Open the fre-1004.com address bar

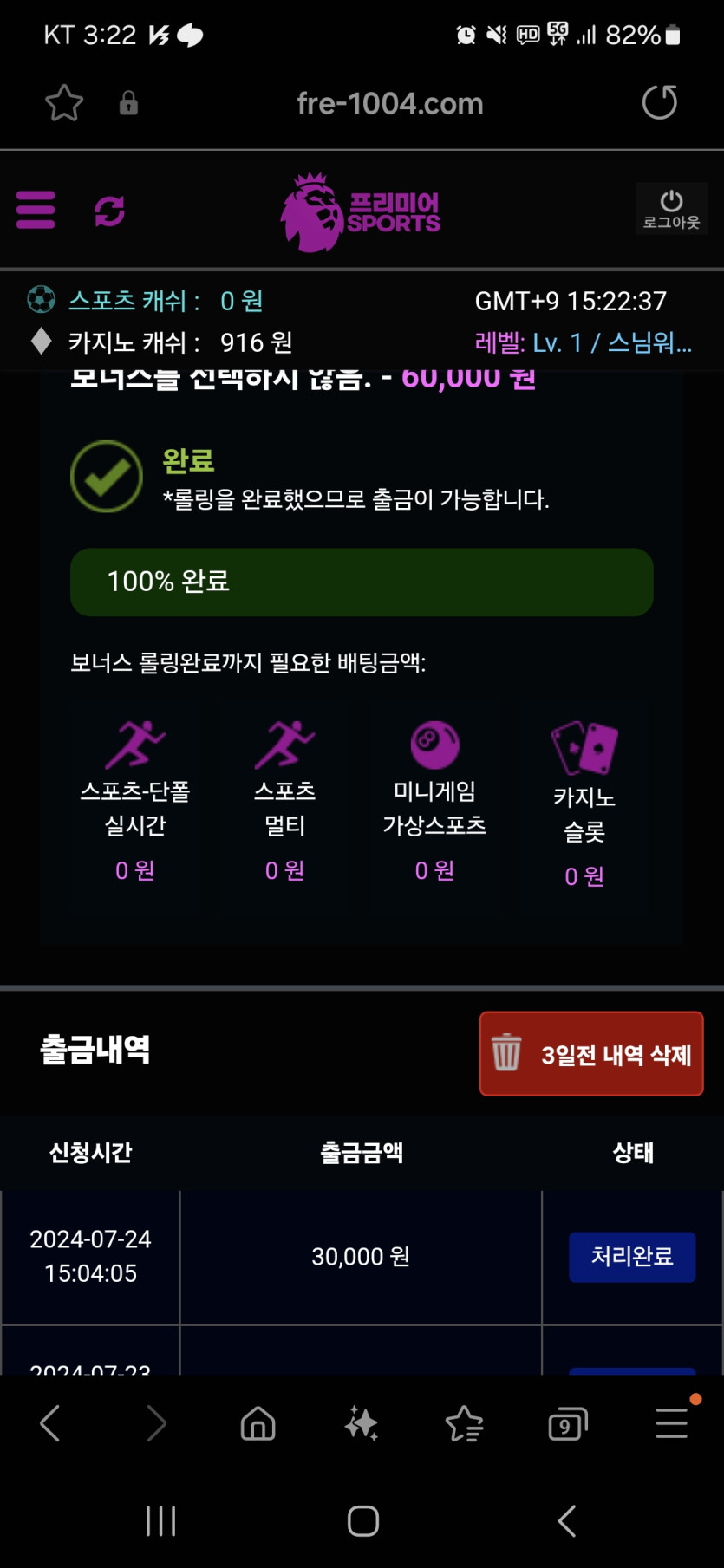pyautogui.click(x=389, y=104)
